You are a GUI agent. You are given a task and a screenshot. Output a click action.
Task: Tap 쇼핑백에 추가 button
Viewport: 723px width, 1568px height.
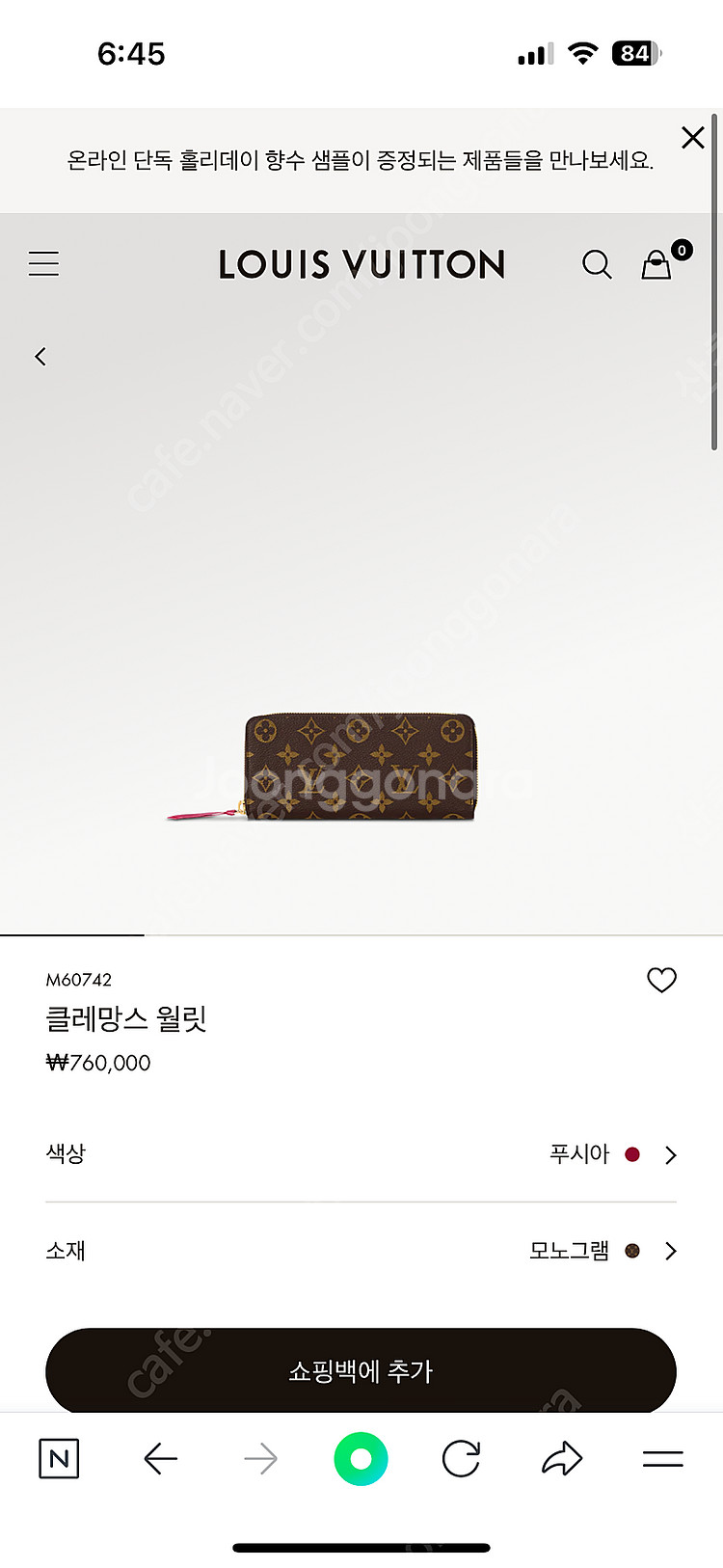[361, 1370]
